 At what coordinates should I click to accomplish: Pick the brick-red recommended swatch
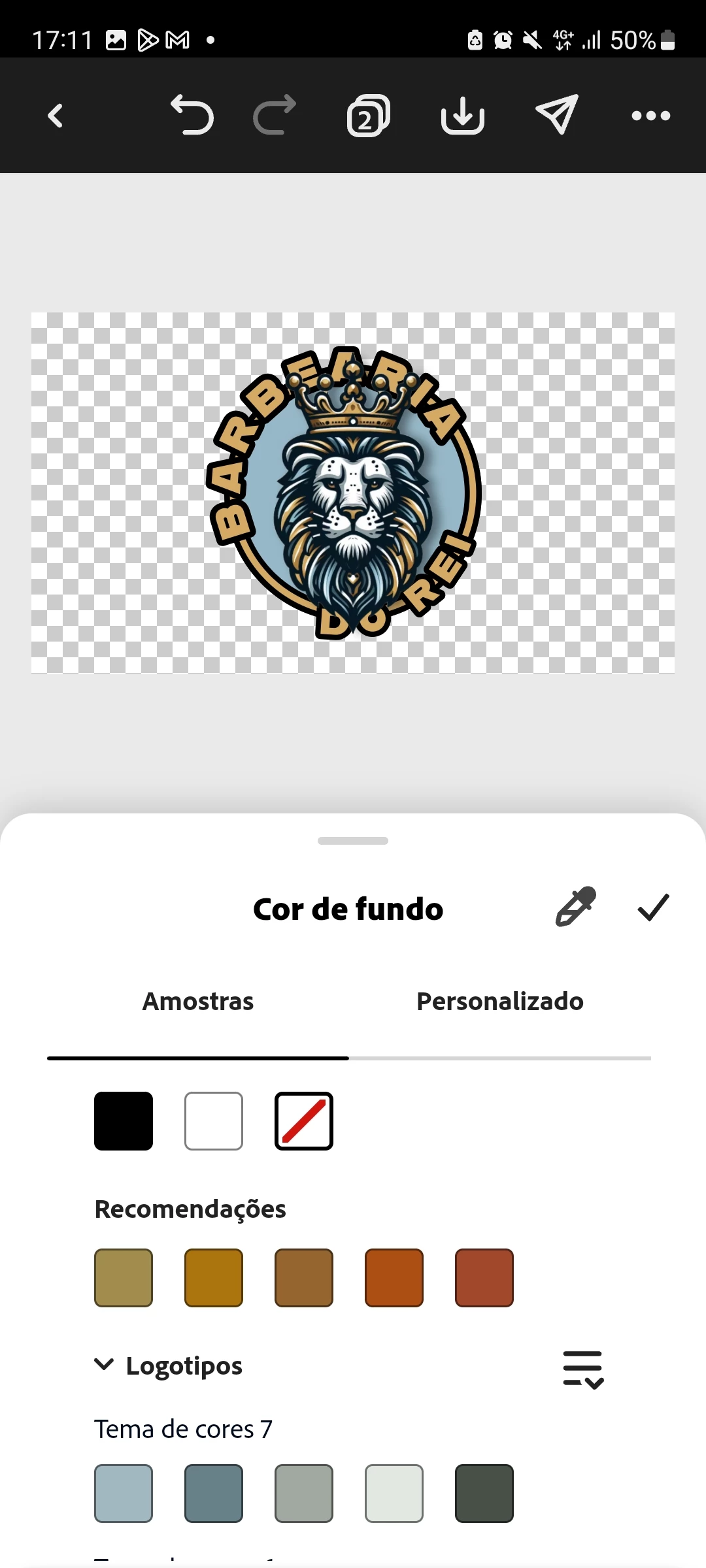[484, 1278]
